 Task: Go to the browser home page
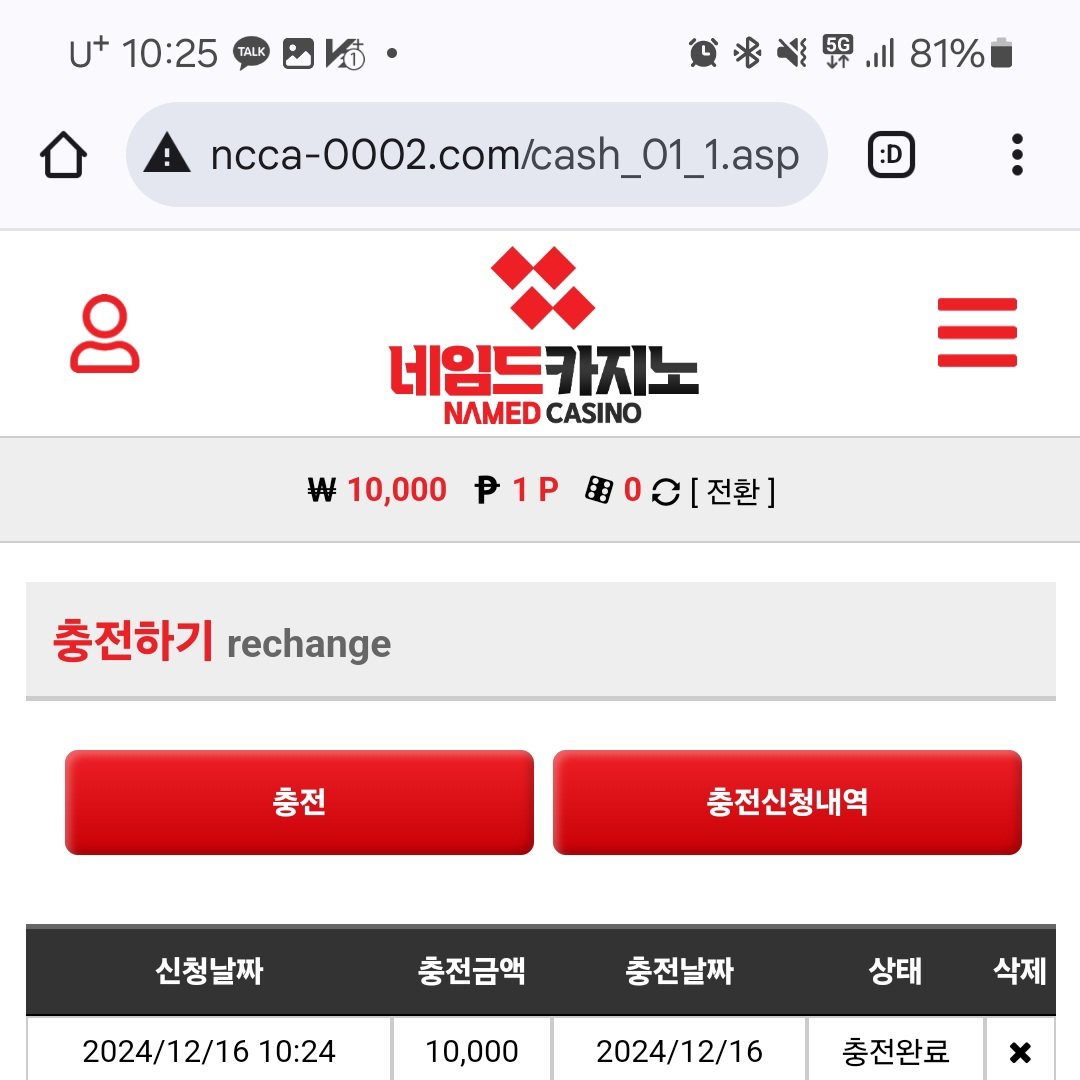[x=64, y=156]
